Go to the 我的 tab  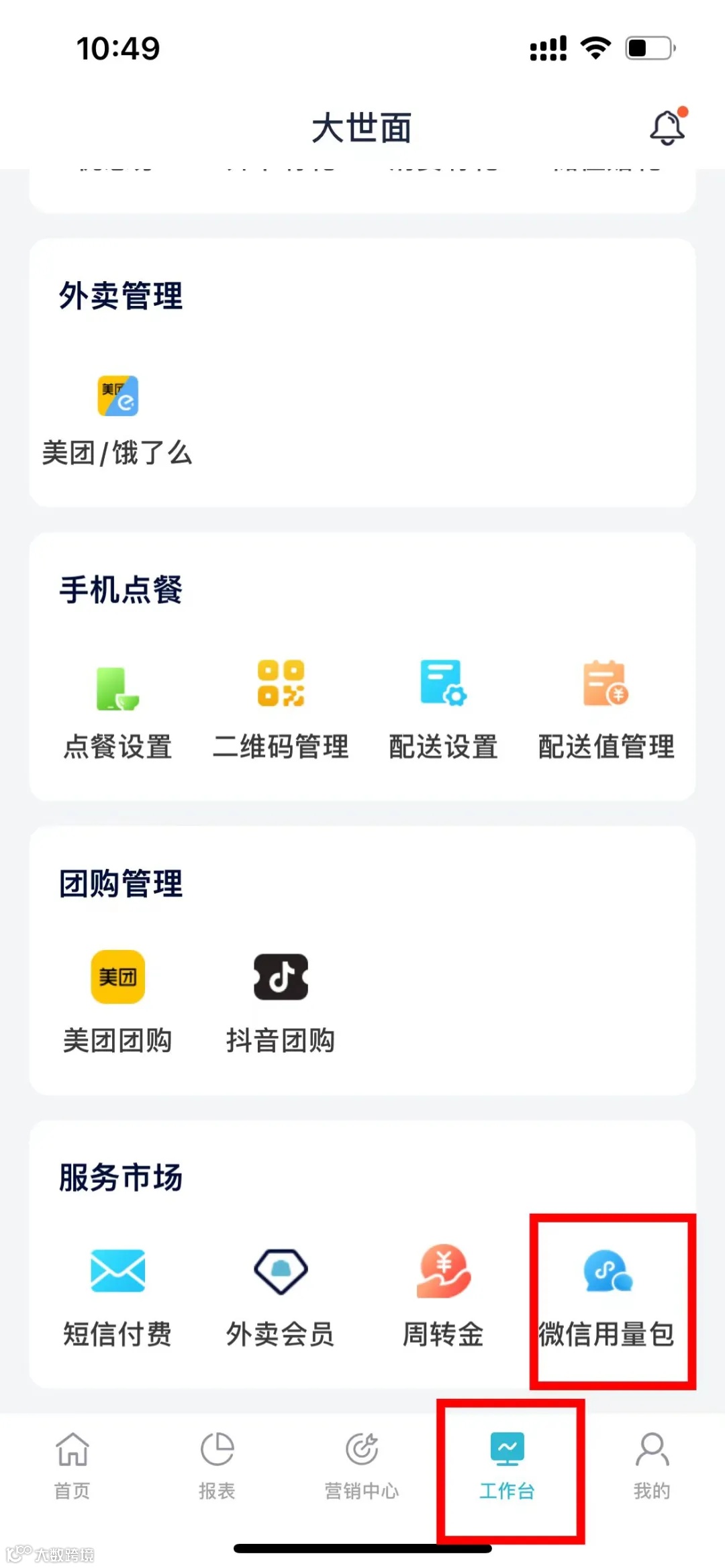pos(652,1467)
